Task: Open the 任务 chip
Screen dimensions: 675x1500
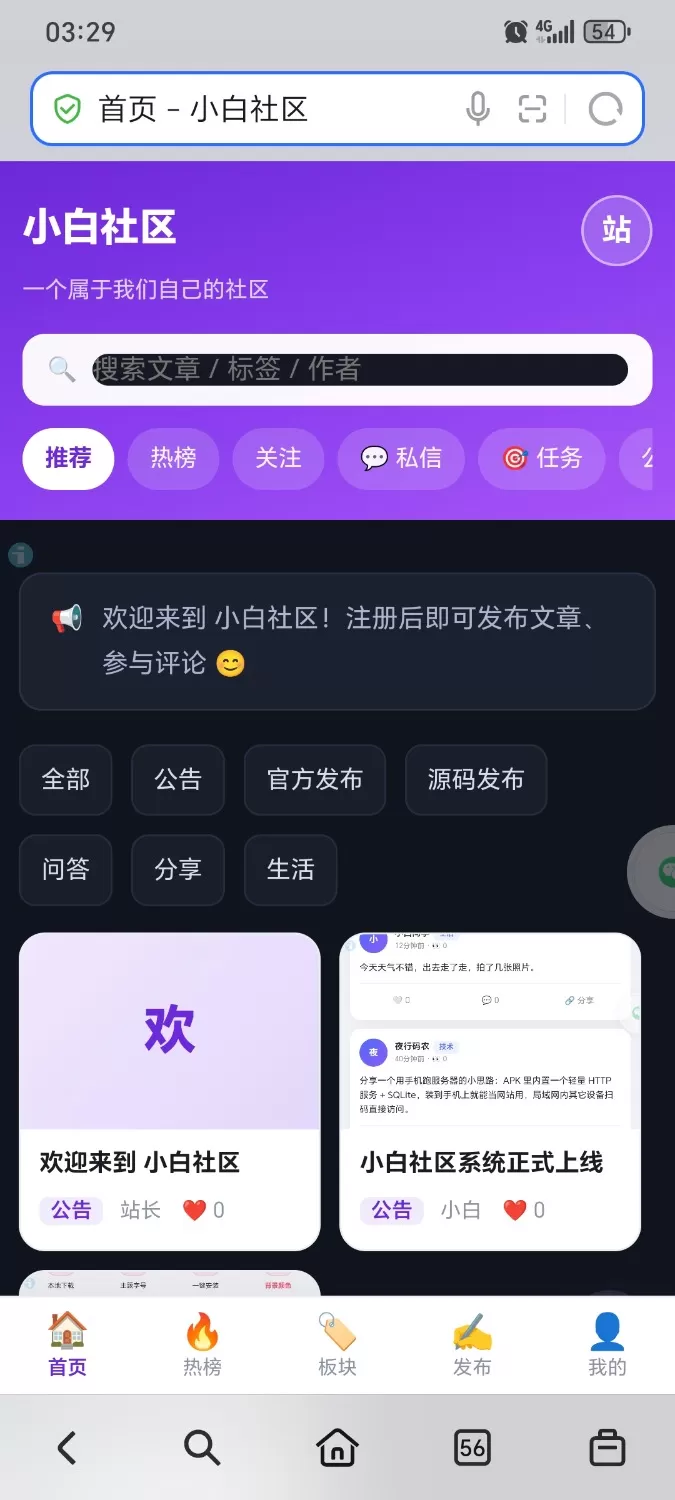Action: click(542, 459)
